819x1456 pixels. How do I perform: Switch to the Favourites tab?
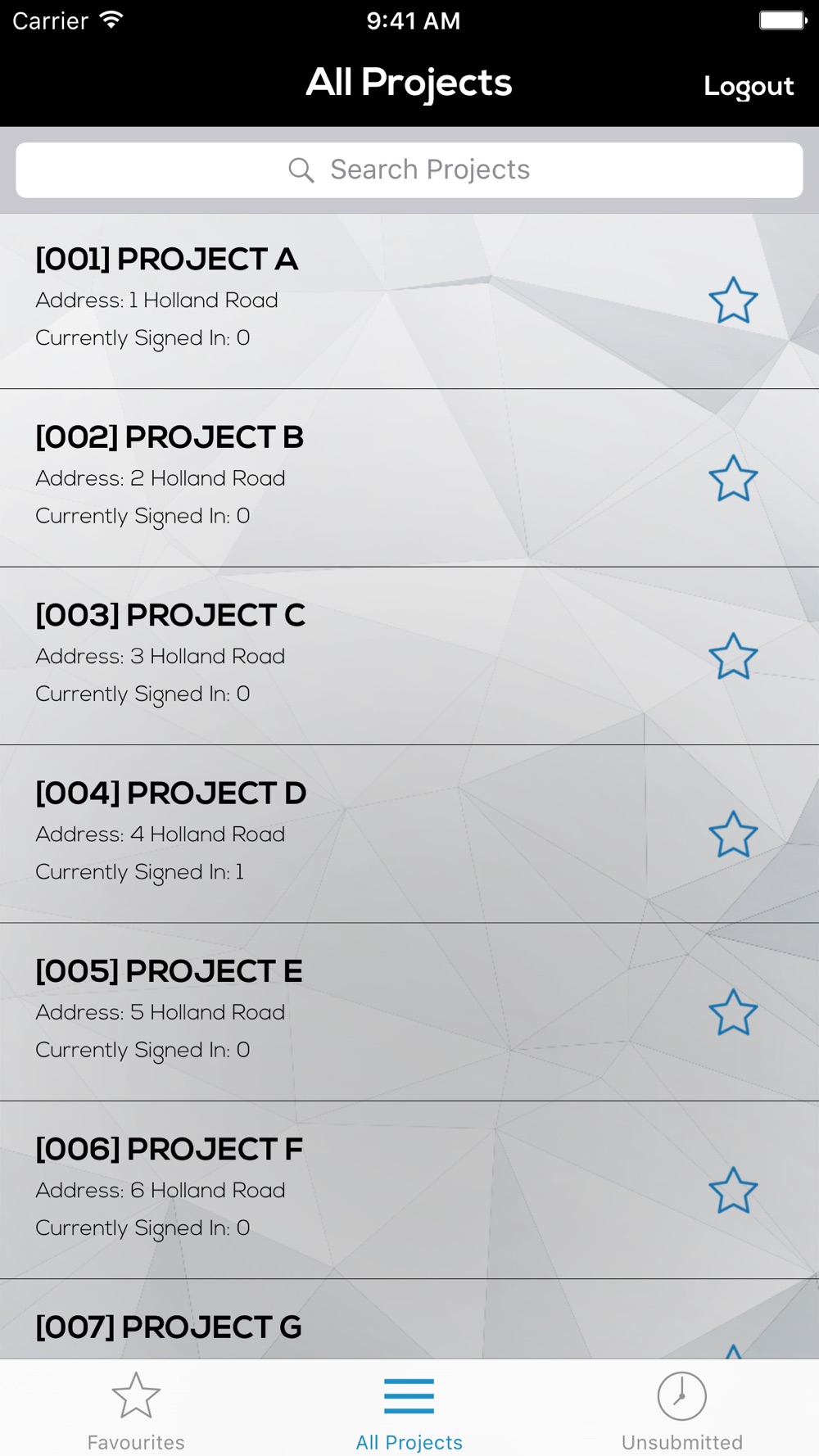point(136,1409)
